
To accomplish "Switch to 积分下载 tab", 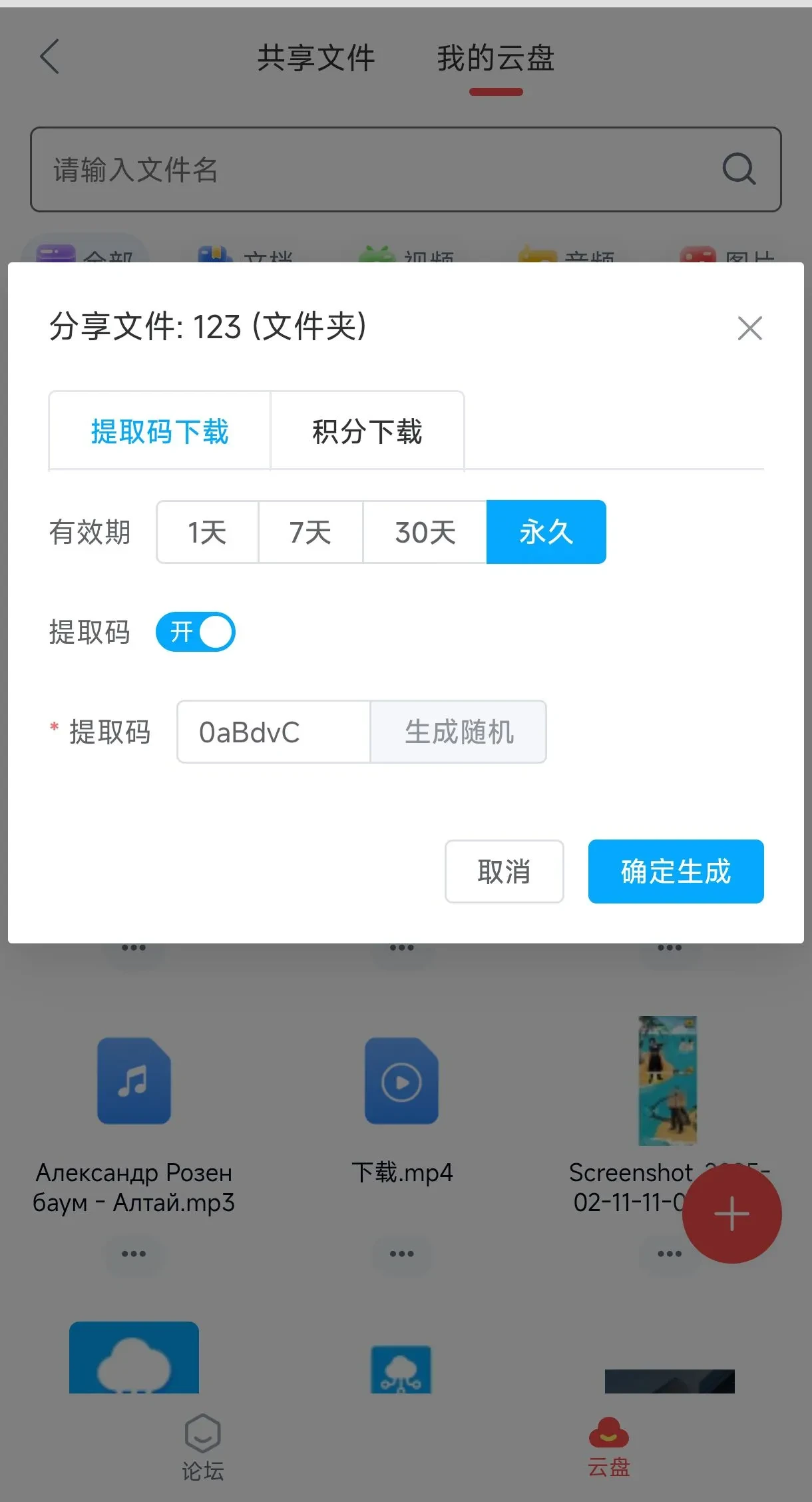I will point(367,431).
